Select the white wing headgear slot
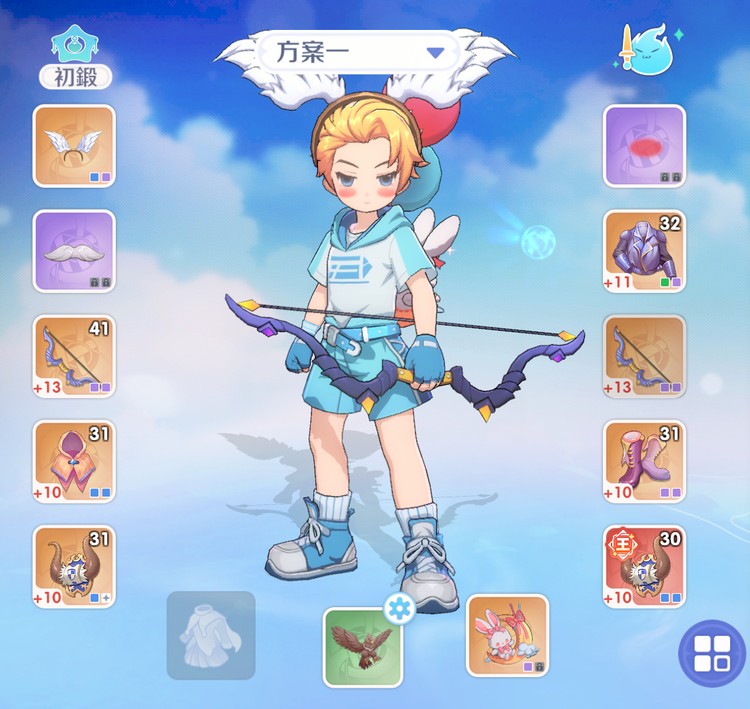 coord(74,146)
